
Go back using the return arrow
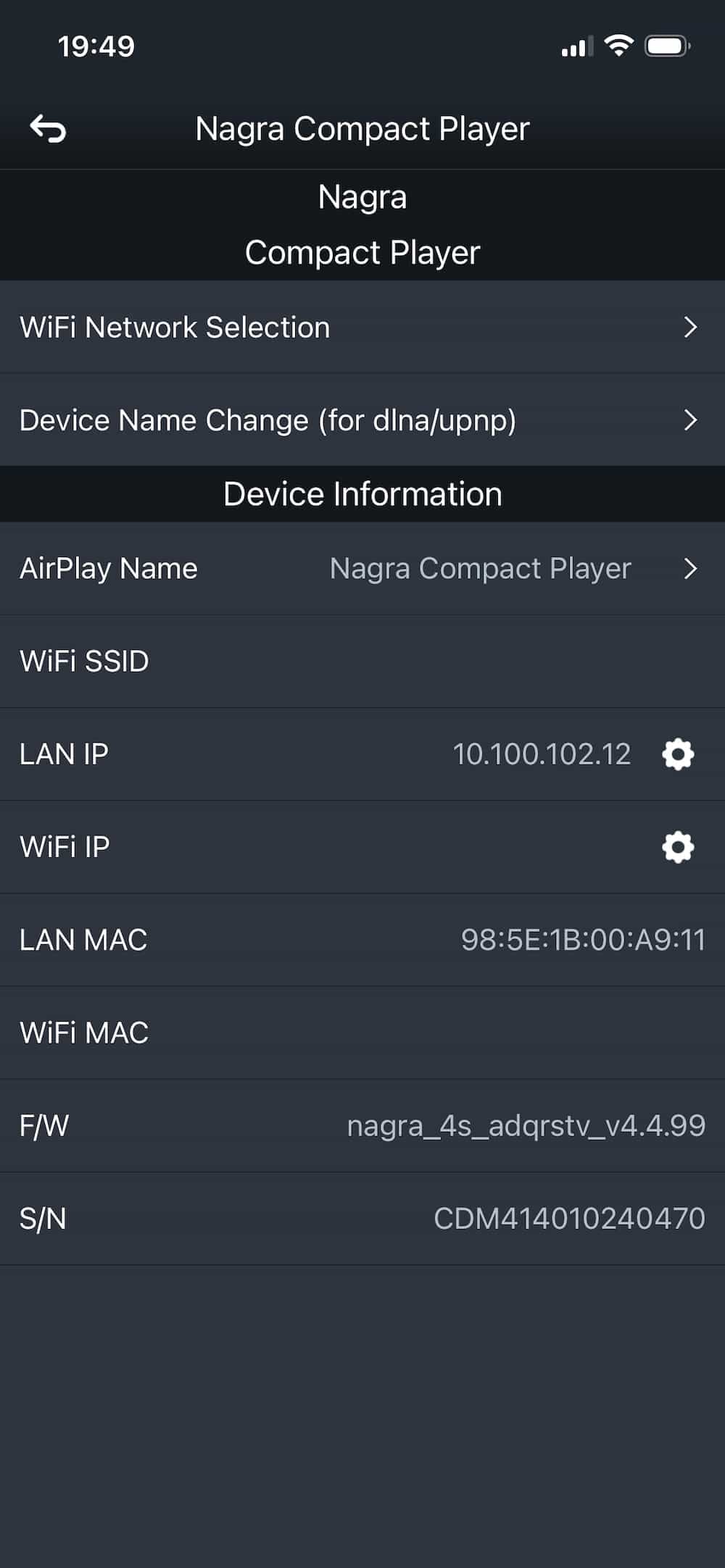(48, 129)
